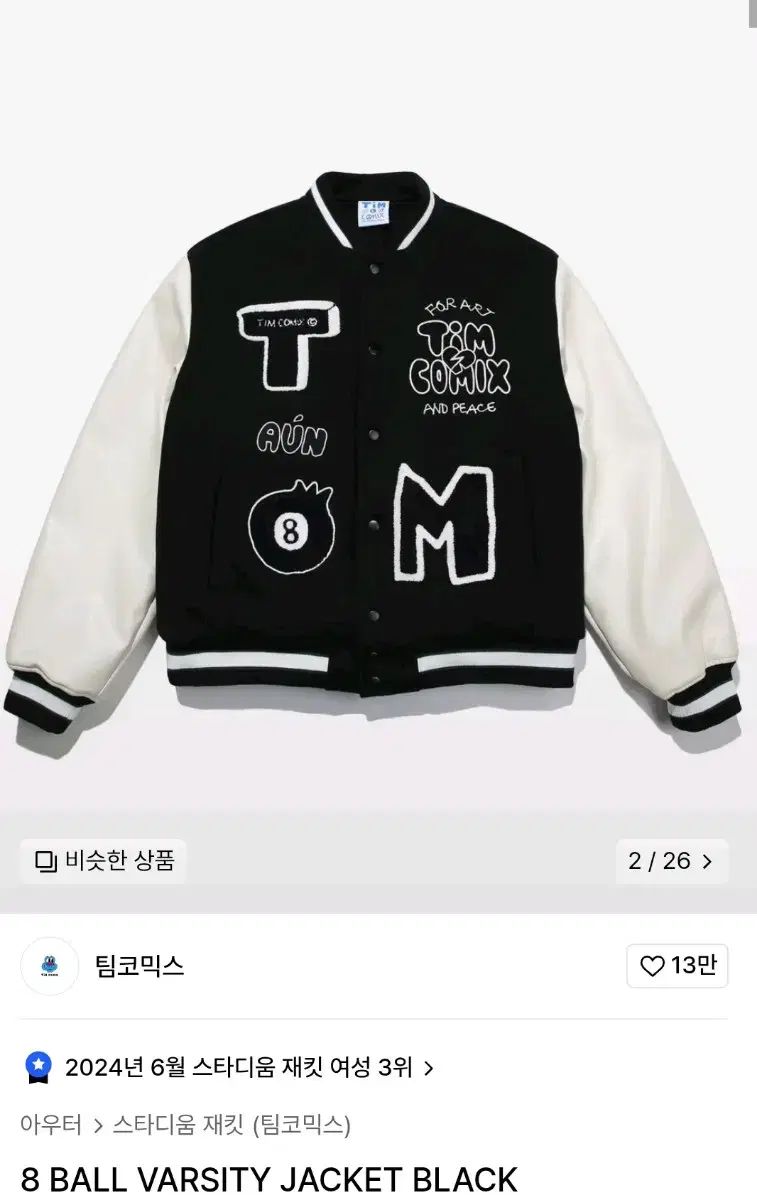Open the 팀코믹스 brand page
Screen dimensions: 757x1200
click(x=138, y=966)
